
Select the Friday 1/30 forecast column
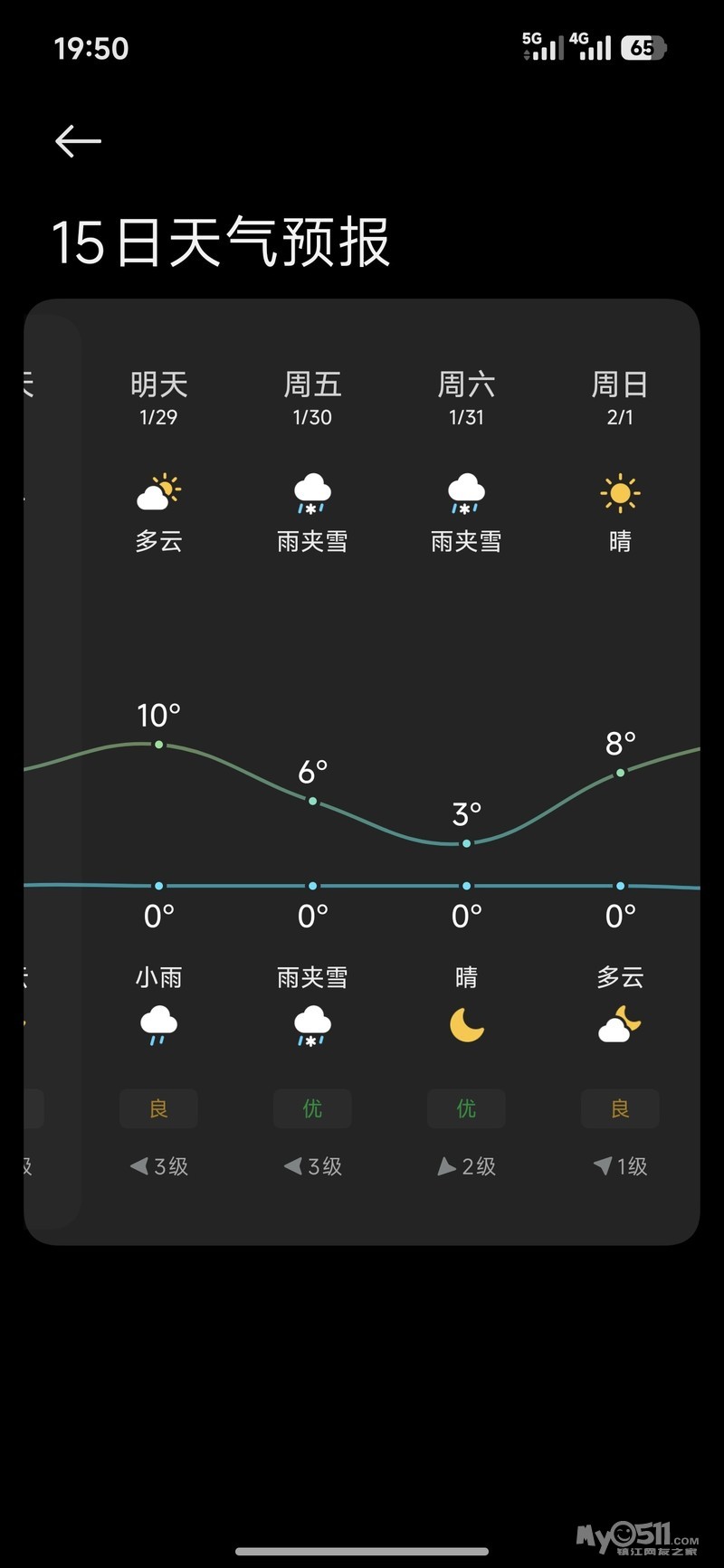coord(312,398)
